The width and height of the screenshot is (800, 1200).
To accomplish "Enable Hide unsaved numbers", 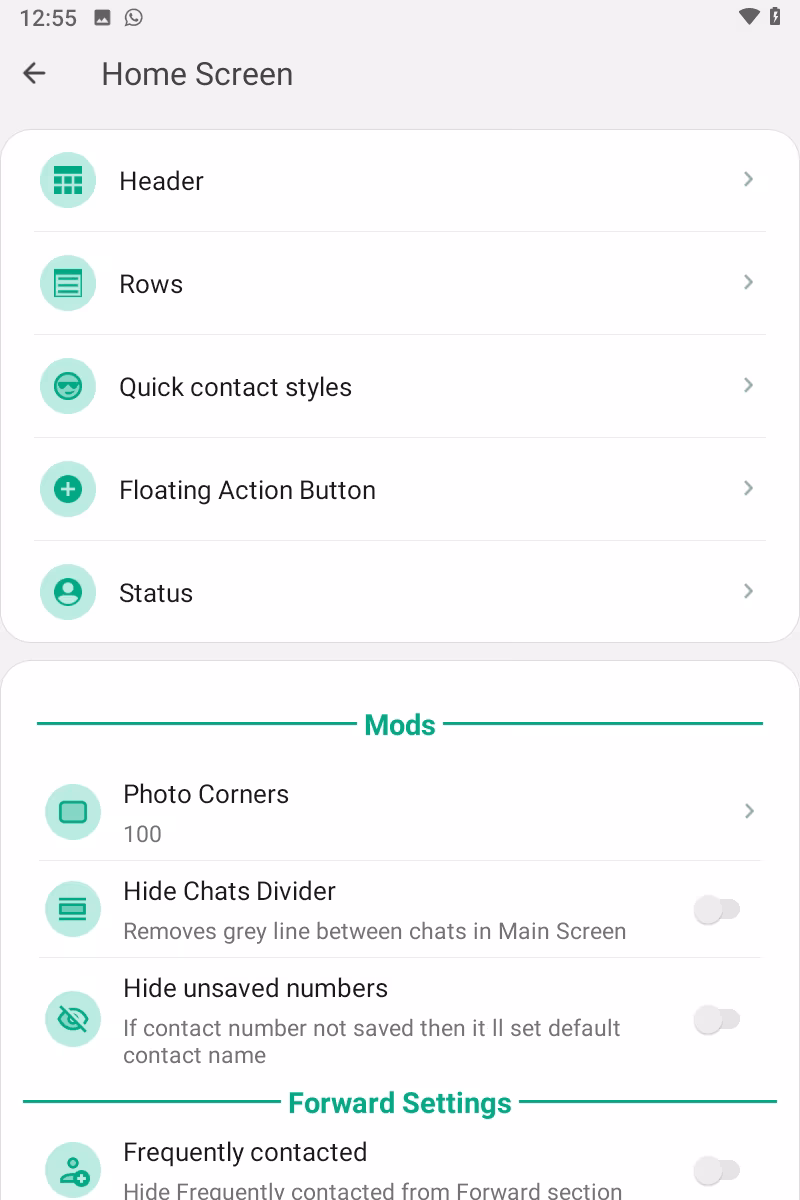I will point(716,1020).
